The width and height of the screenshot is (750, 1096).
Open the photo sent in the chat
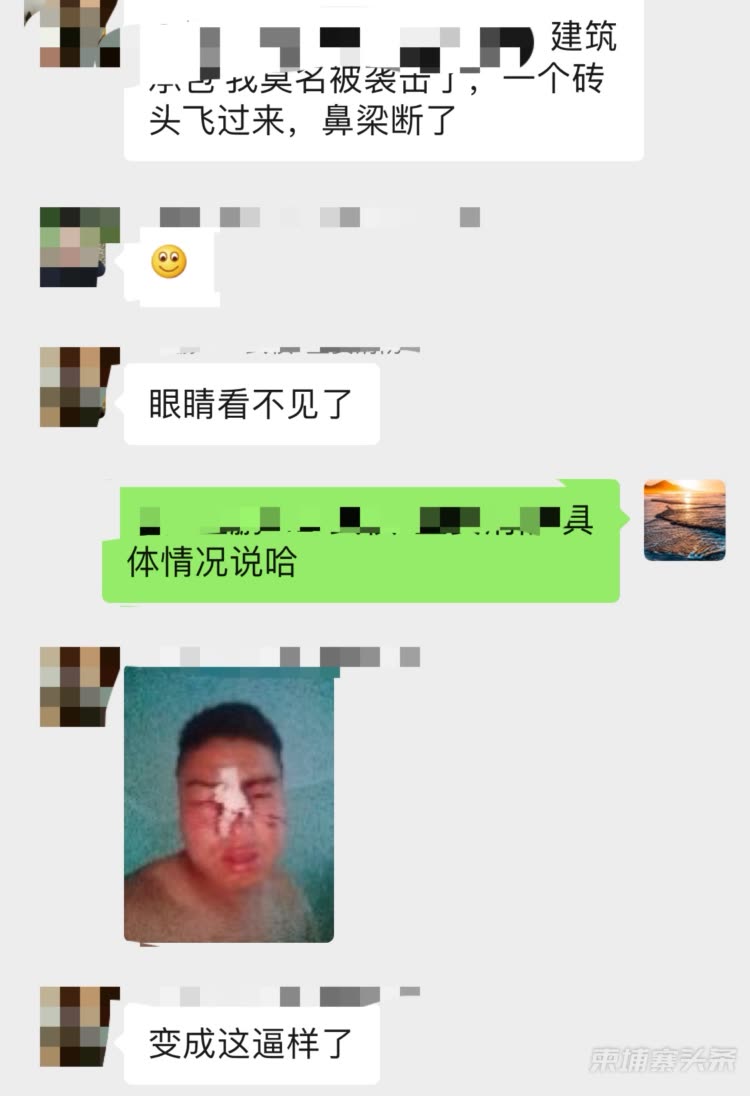click(x=228, y=804)
